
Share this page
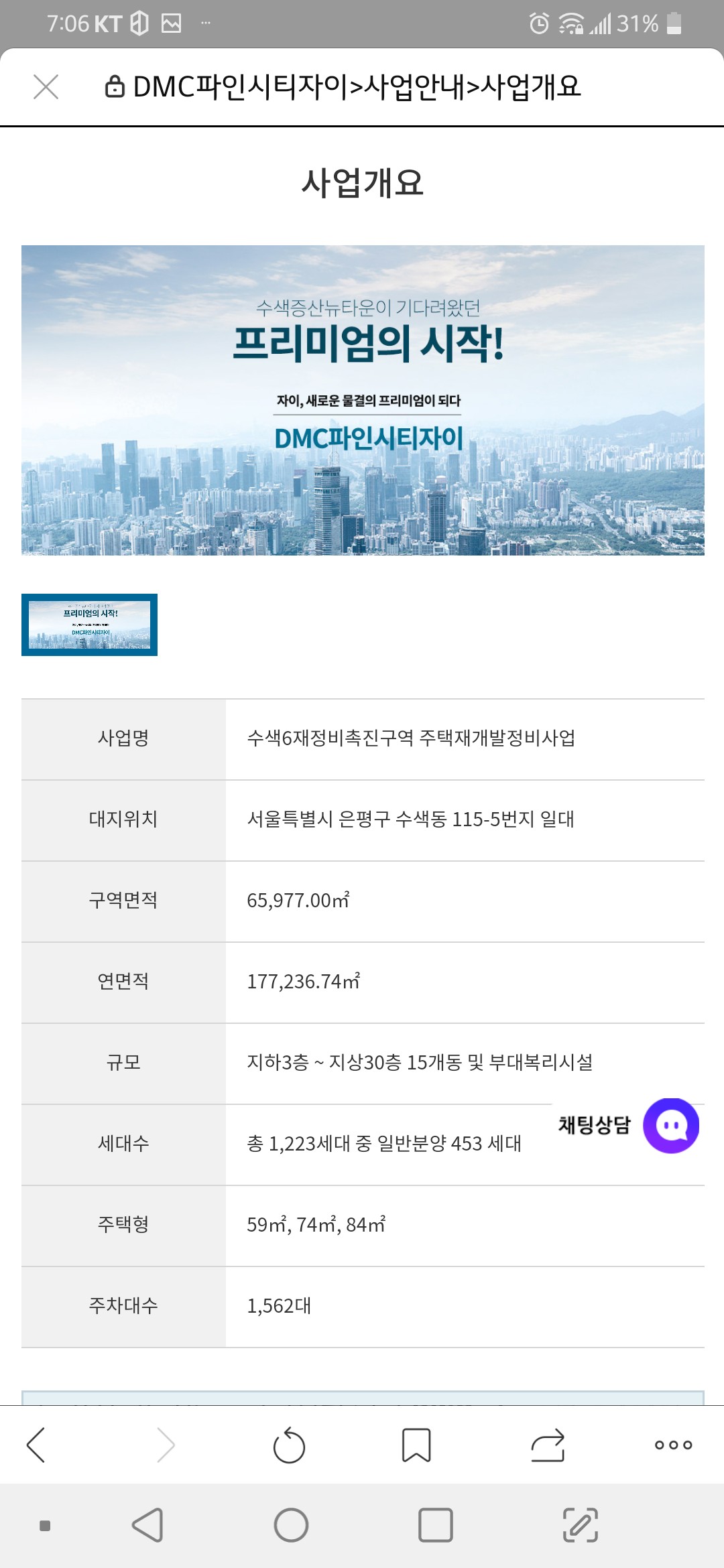(548, 1445)
